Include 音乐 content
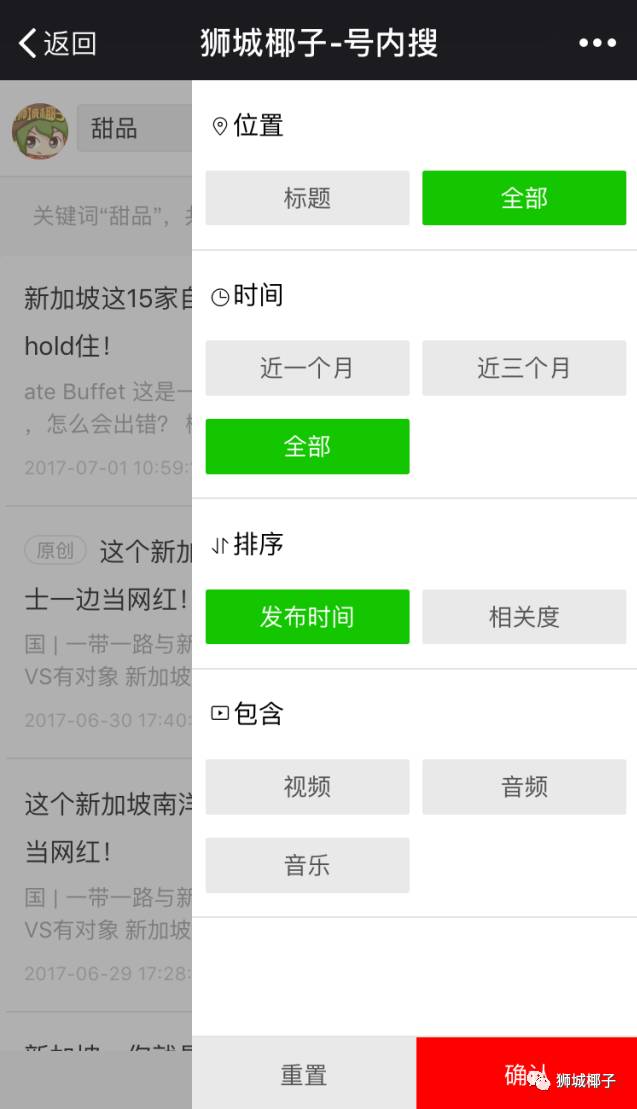 click(x=307, y=865)
